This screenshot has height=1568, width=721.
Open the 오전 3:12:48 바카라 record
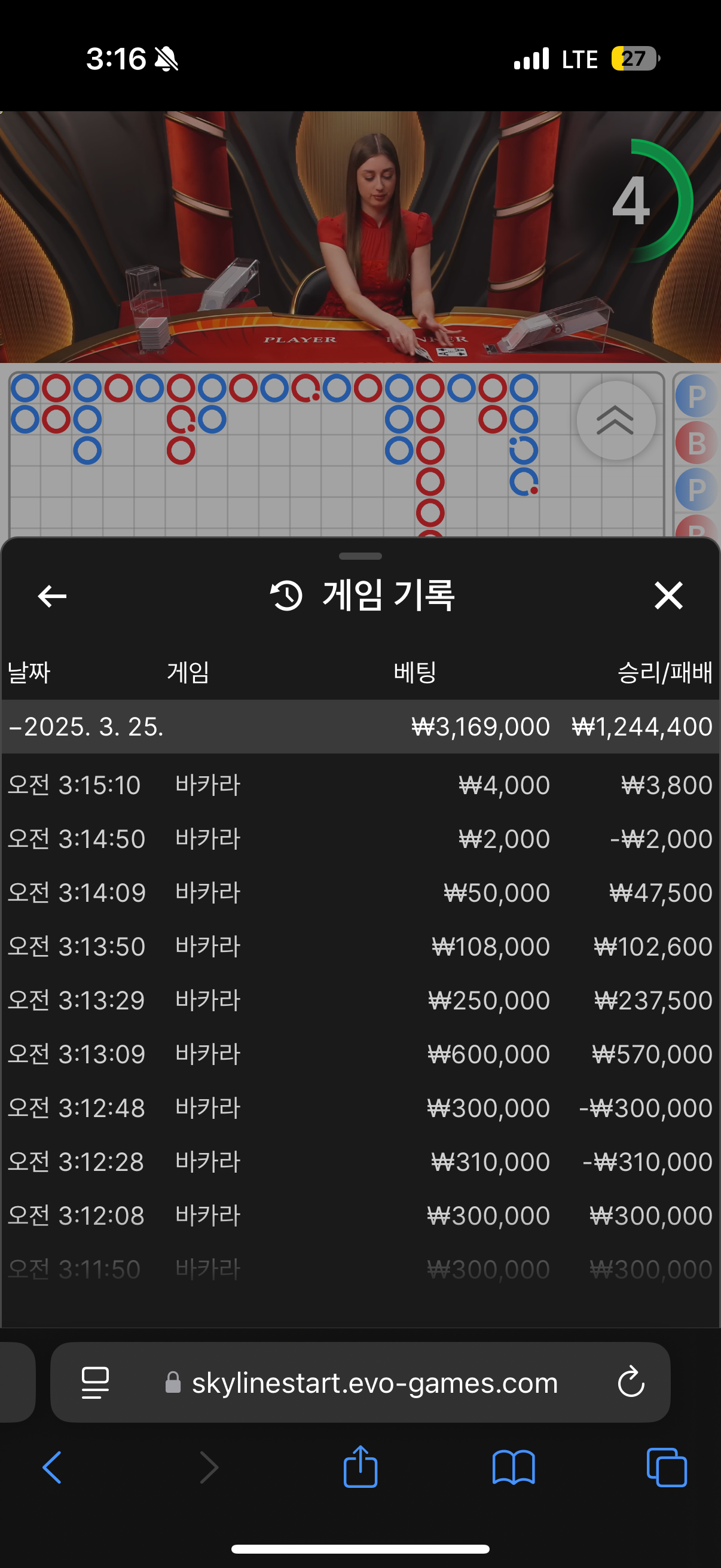pyautogui.click(x=360, y=1108)
